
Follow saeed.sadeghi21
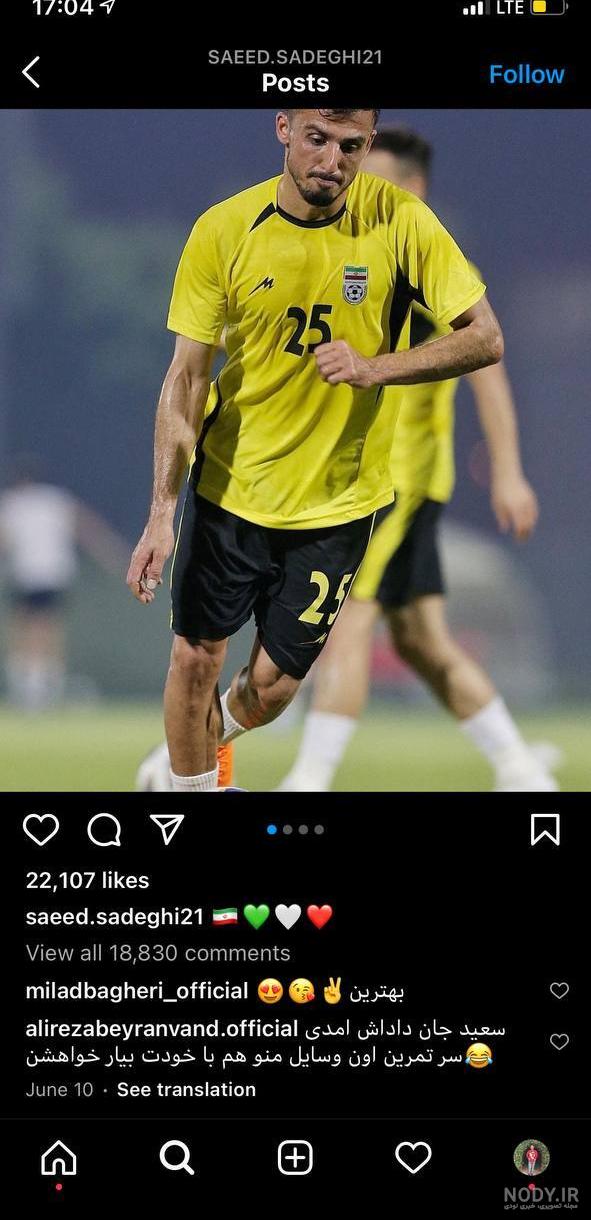[x=526, y=75]
